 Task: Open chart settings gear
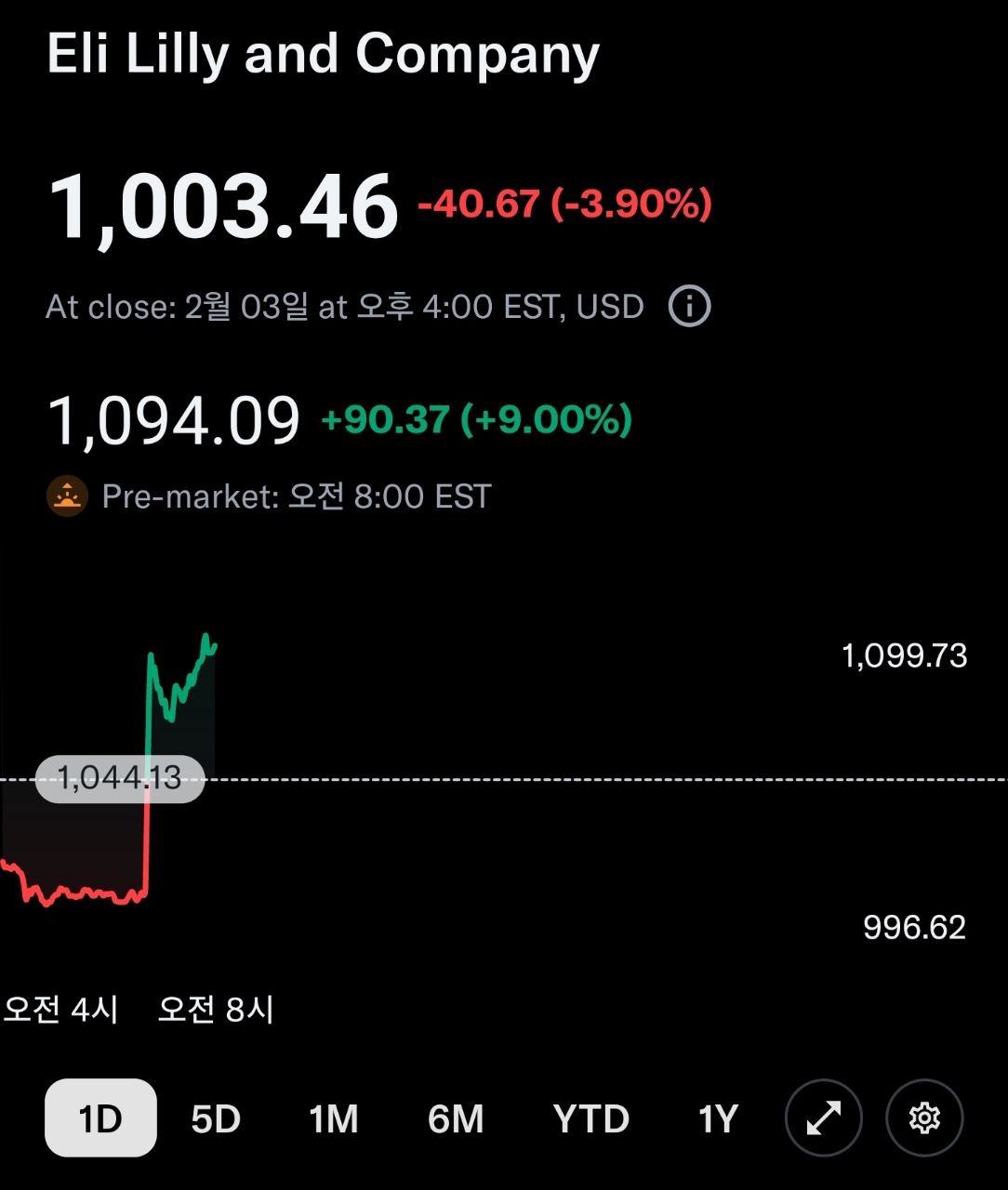pyautogui.click(x=924, y=1117)
